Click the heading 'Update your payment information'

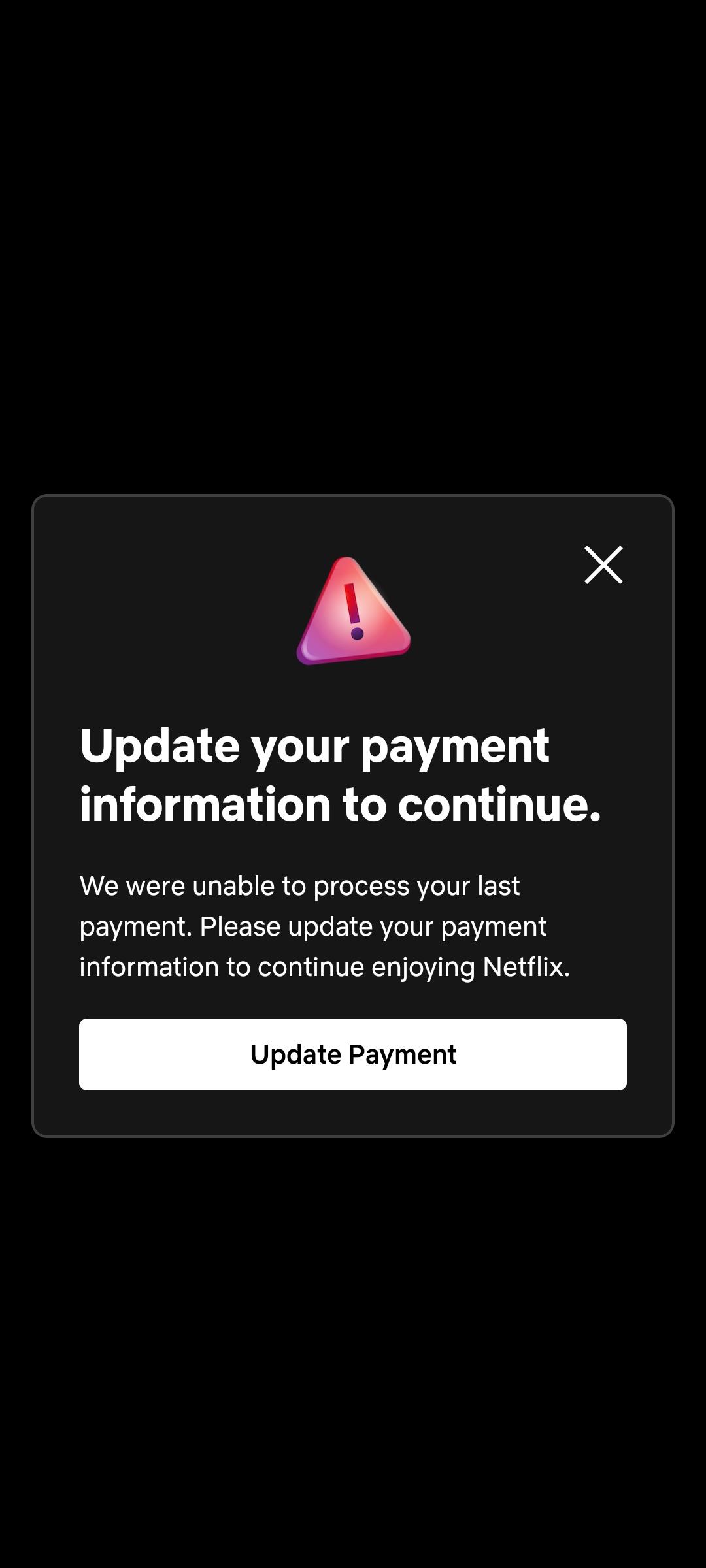point(340,774)
